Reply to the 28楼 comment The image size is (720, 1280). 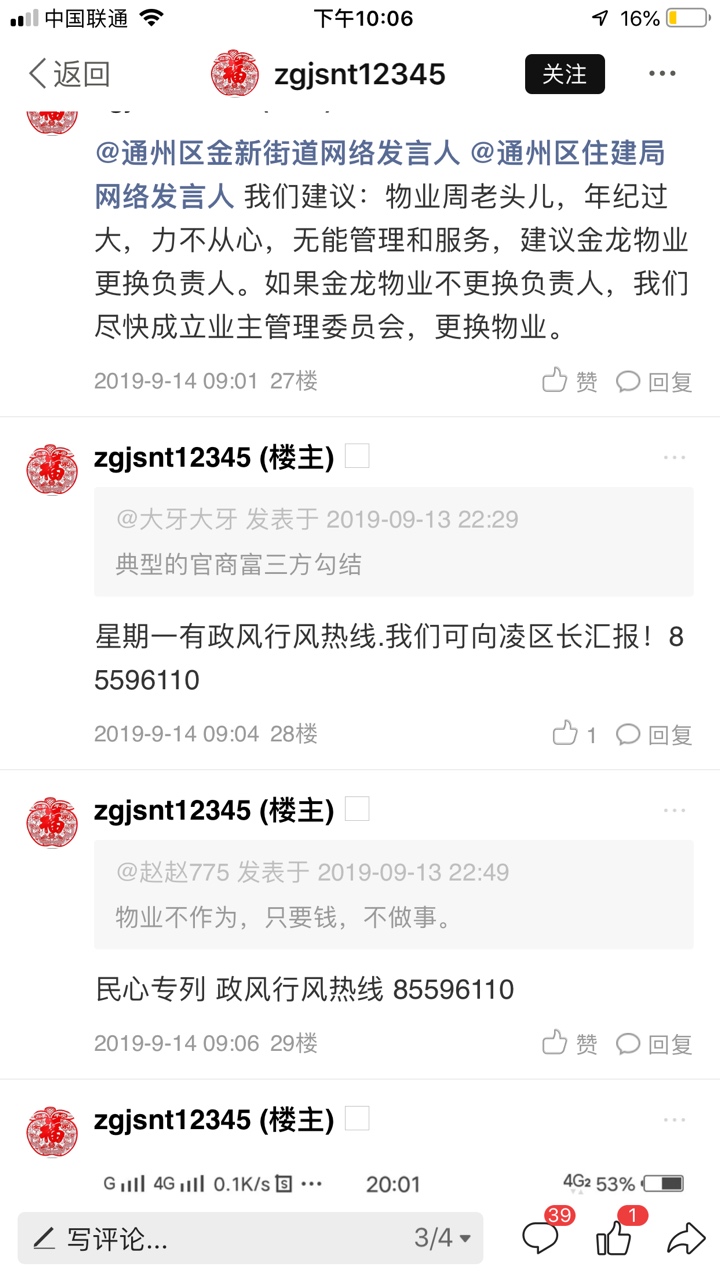tap(654, 735)
